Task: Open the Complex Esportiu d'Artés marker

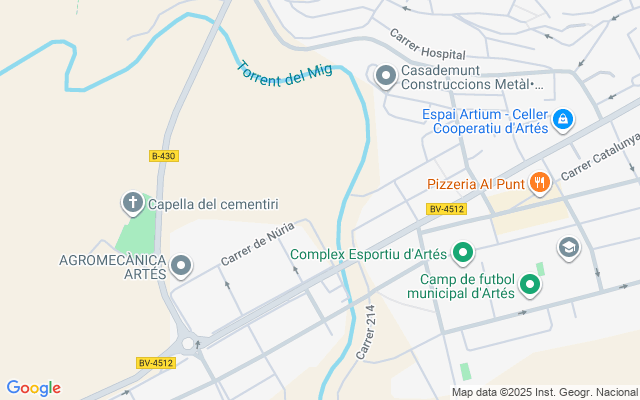Action: click(463, 253)
